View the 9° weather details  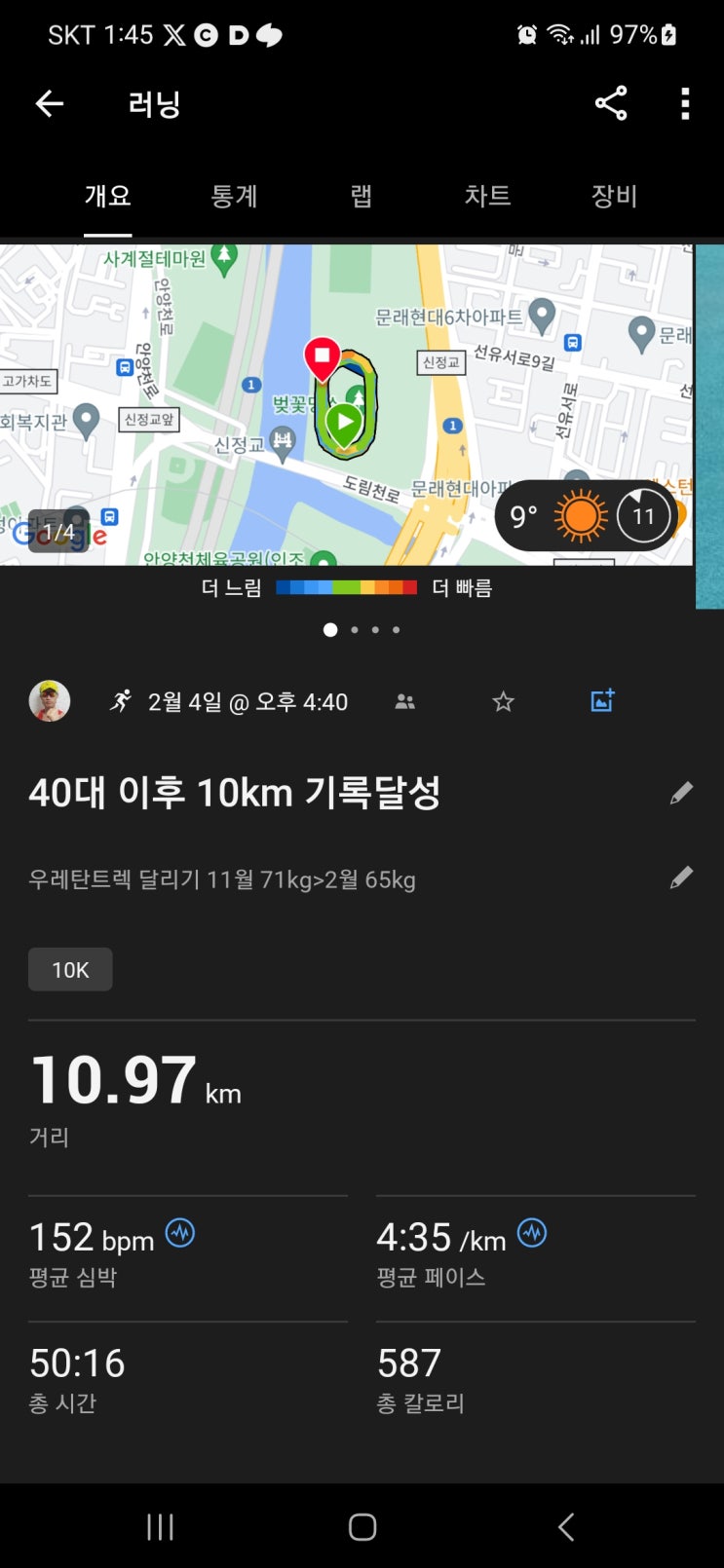(x=585, y=515)
